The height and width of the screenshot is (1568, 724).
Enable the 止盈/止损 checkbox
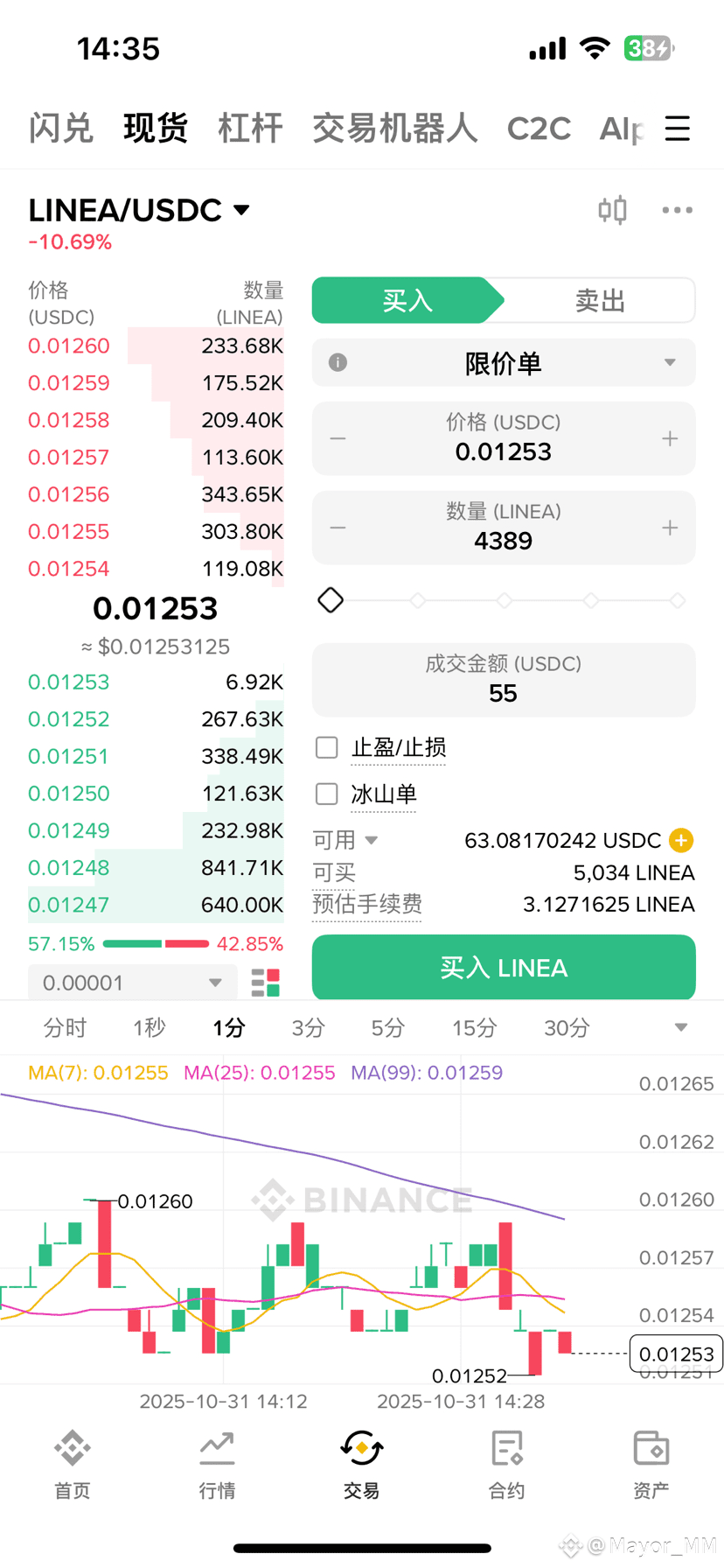[x=327, y=747]
